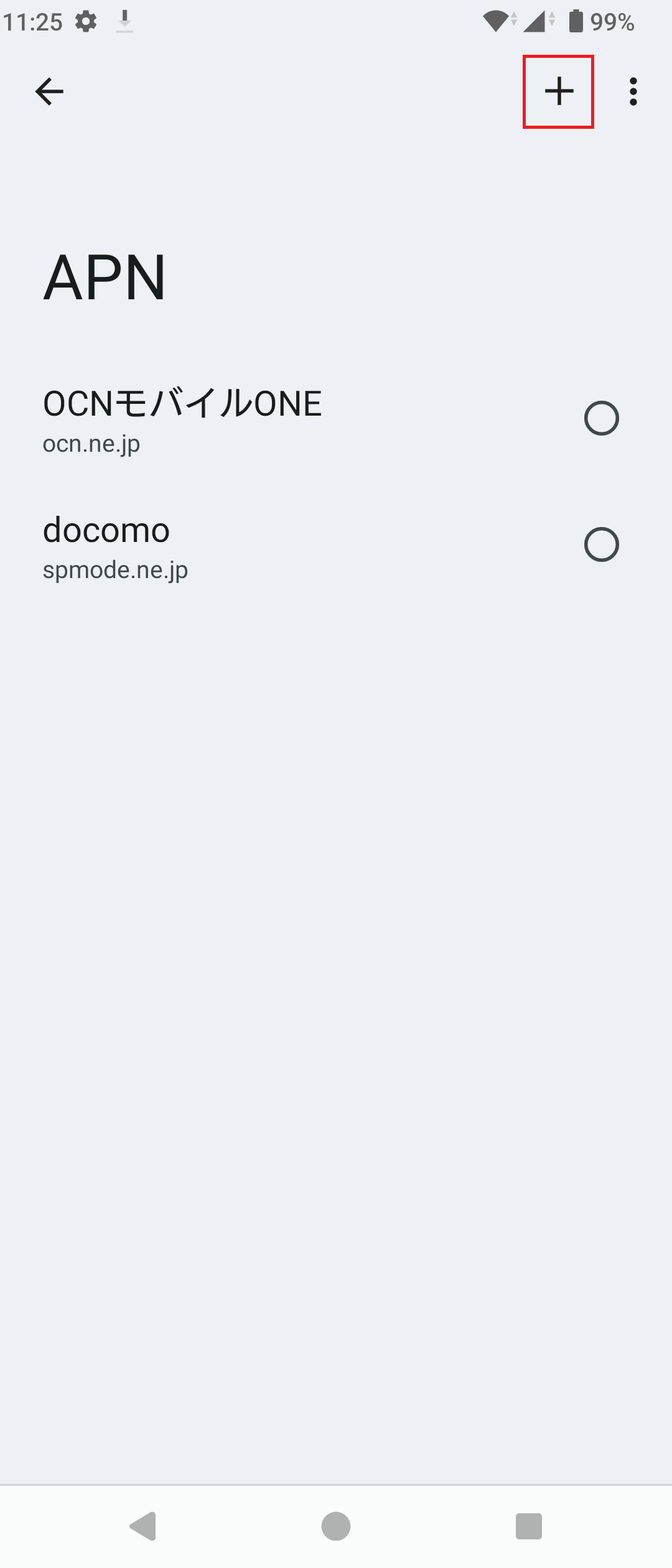Go back from the APN screen
Screen dimensions: 672x1568
point(49,91)
